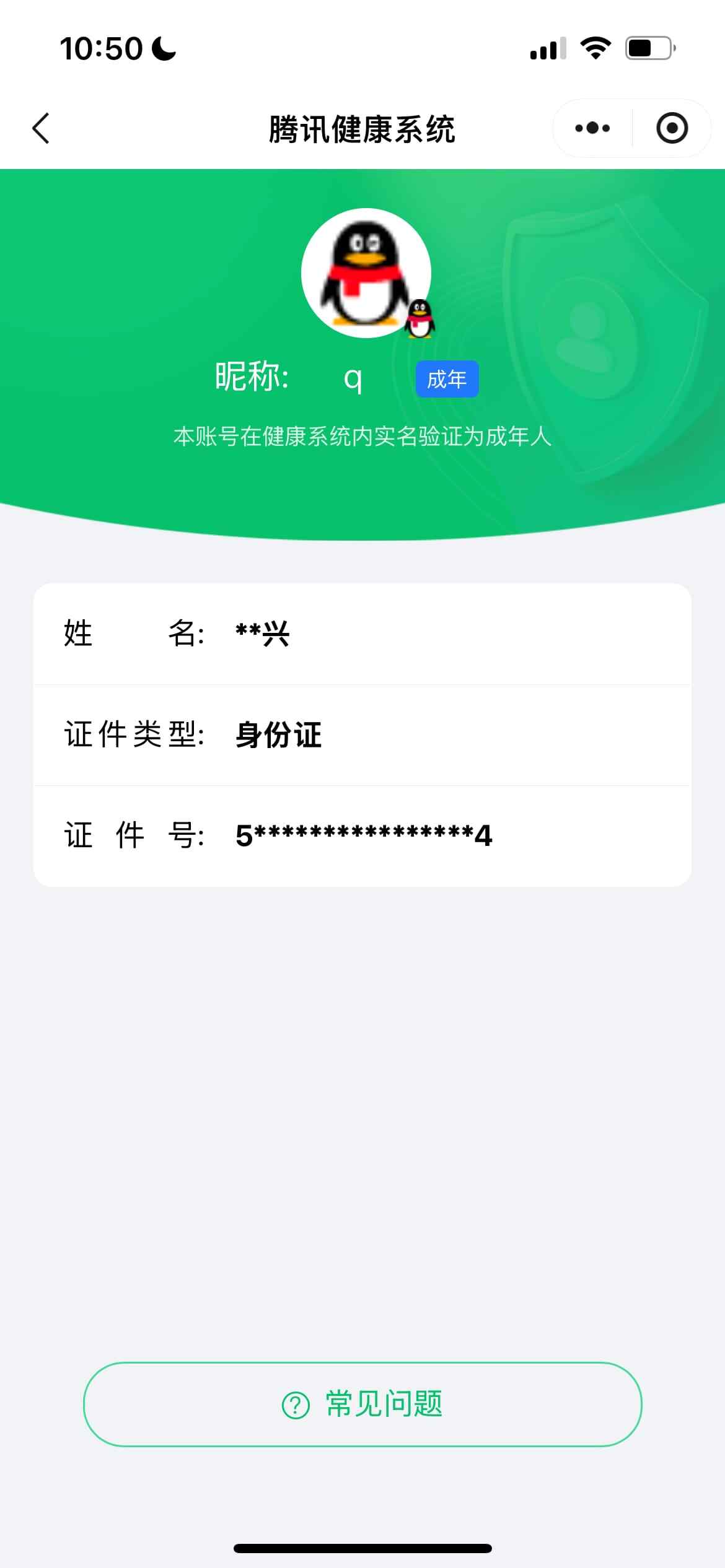Tap the Wi-Fi indicator in status bar
This screenshot has height=1568, width=725.
pos(595,48)
